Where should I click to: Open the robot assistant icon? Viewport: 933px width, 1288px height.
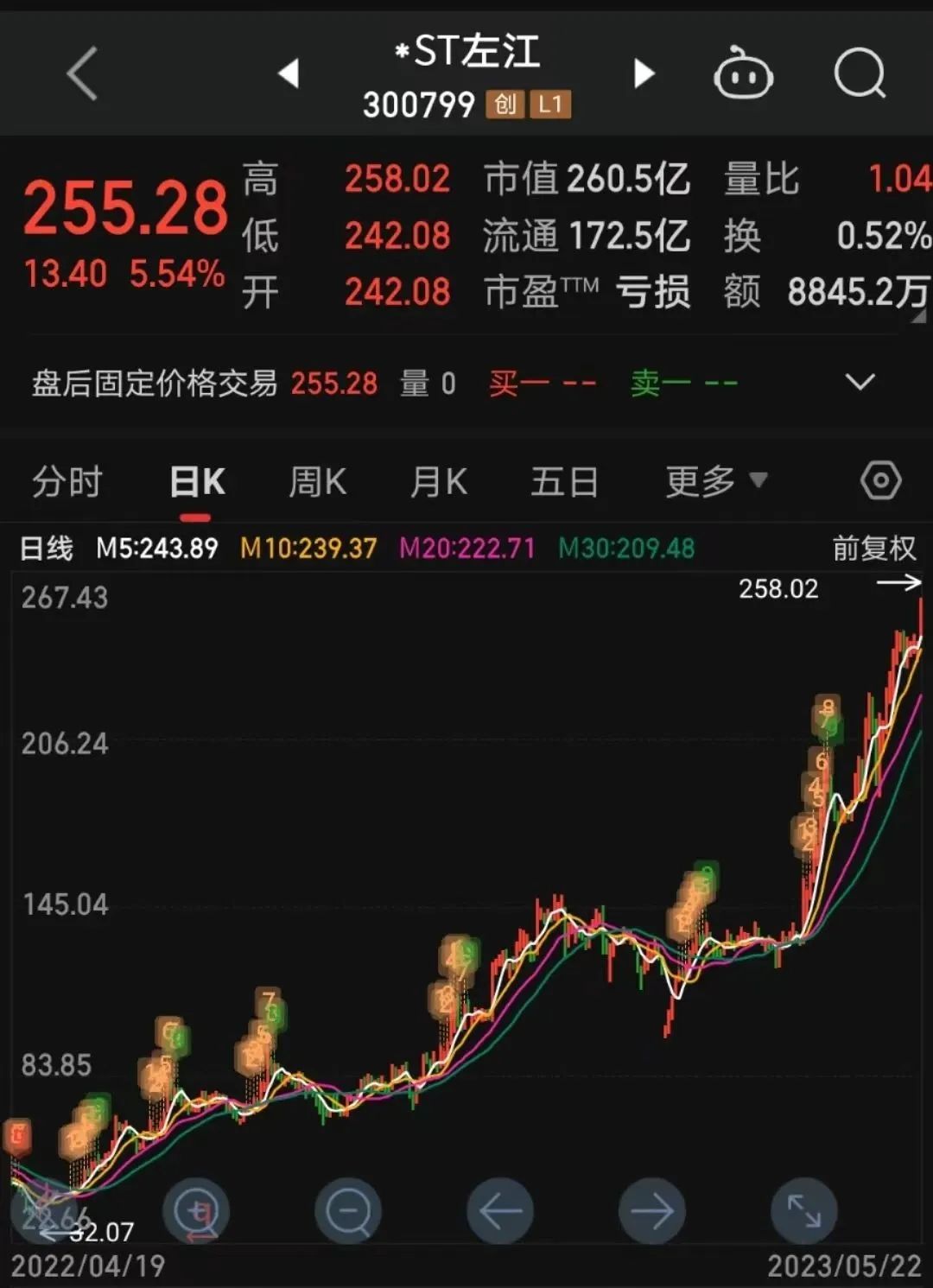tap(742, 74)
